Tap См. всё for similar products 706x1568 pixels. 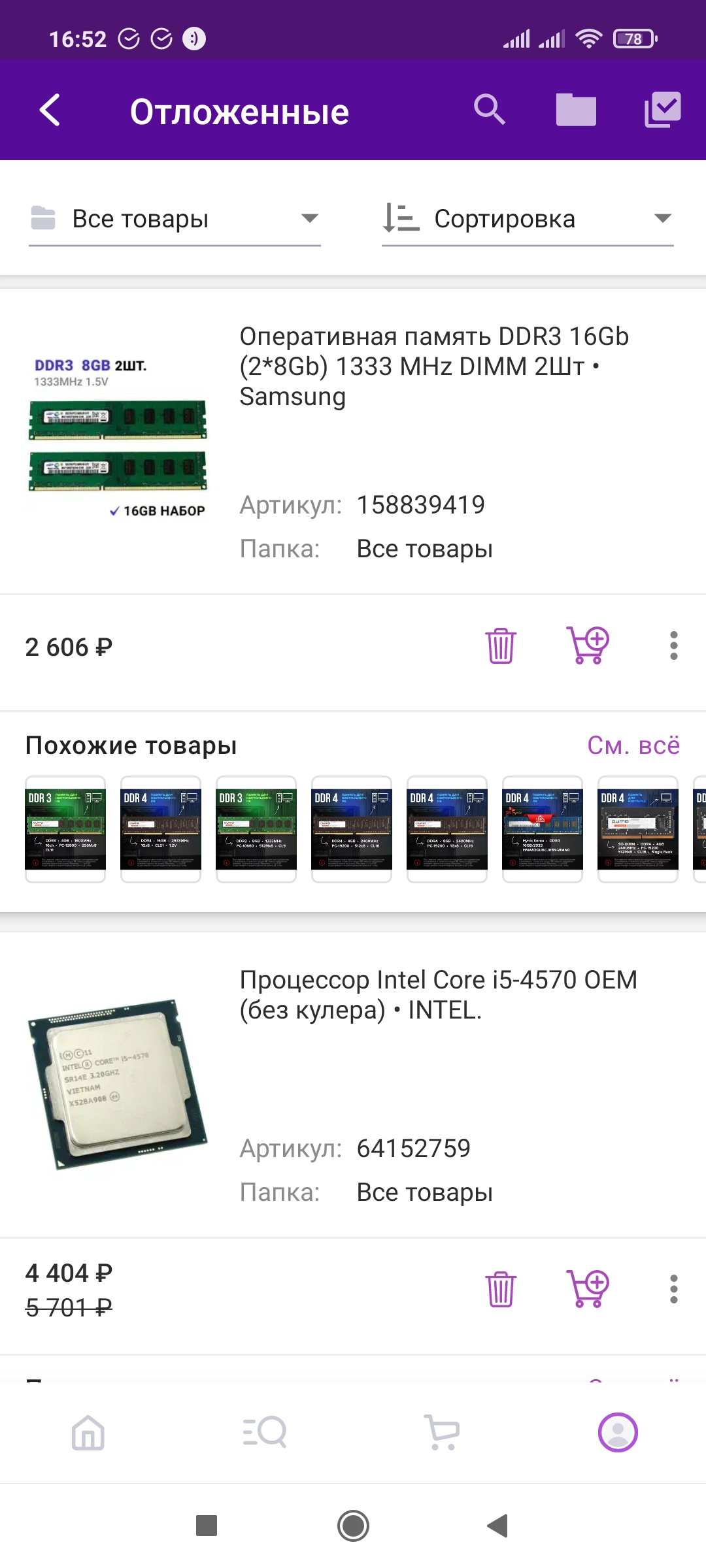633,745
